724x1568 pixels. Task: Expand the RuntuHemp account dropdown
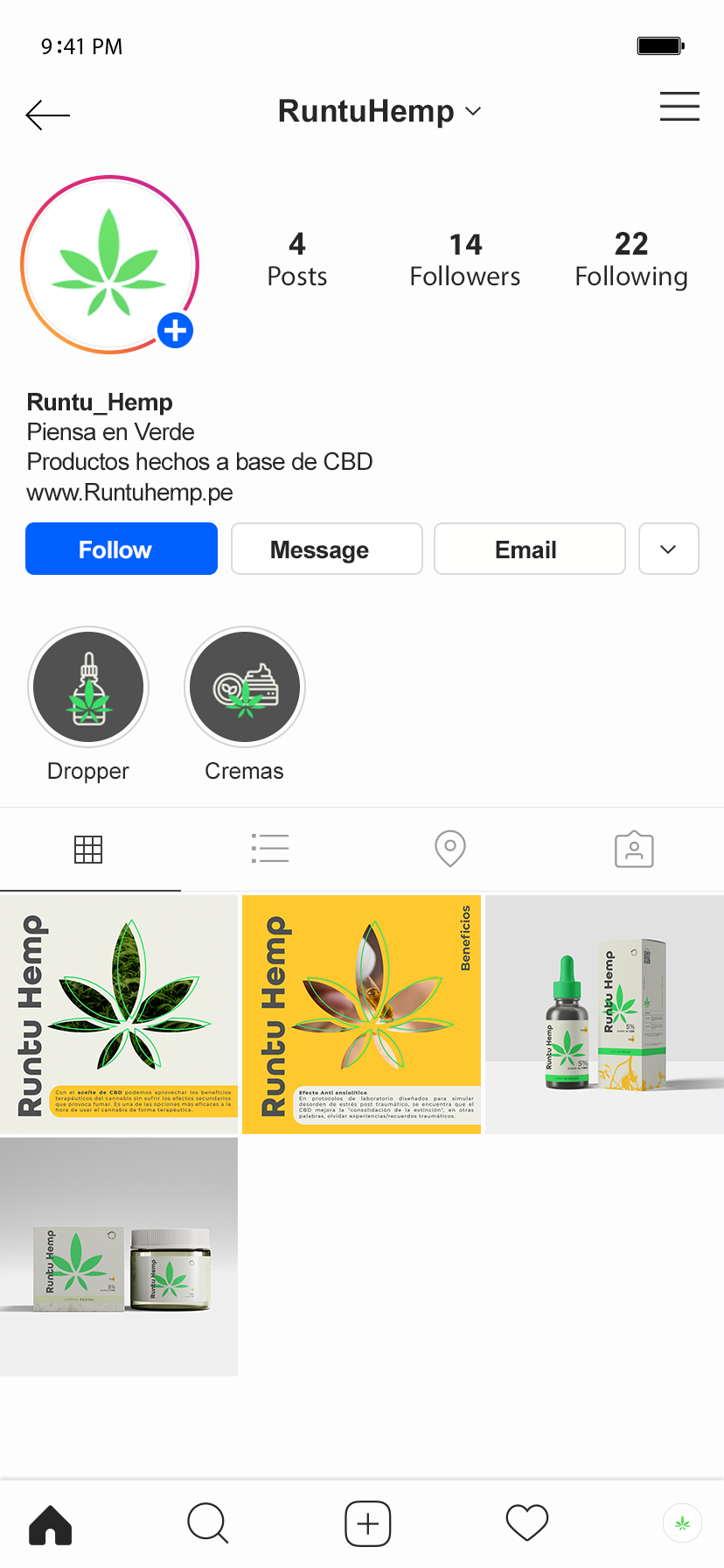[x=473, y=111]
